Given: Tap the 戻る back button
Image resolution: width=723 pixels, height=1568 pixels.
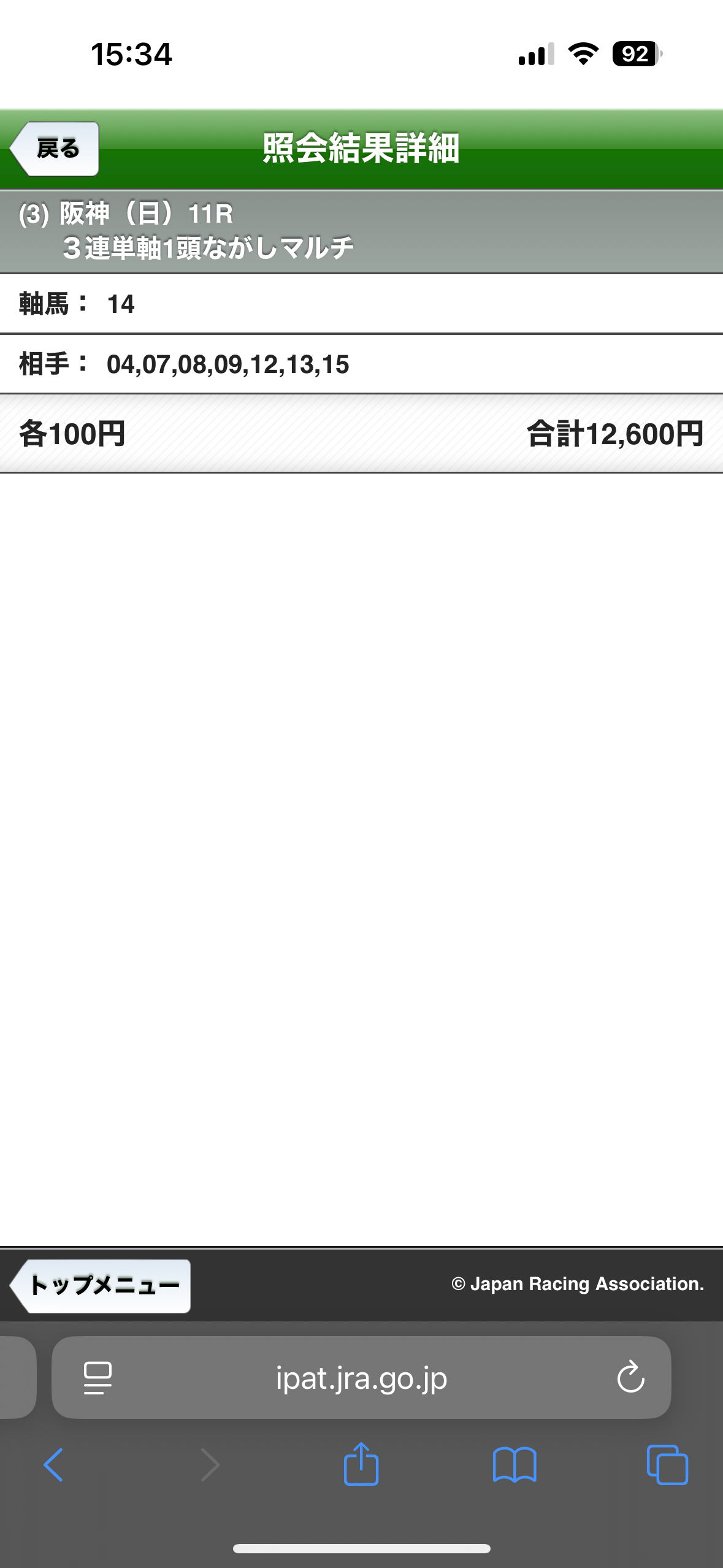Looking at the screenshot, I should [x=55, y=149].
